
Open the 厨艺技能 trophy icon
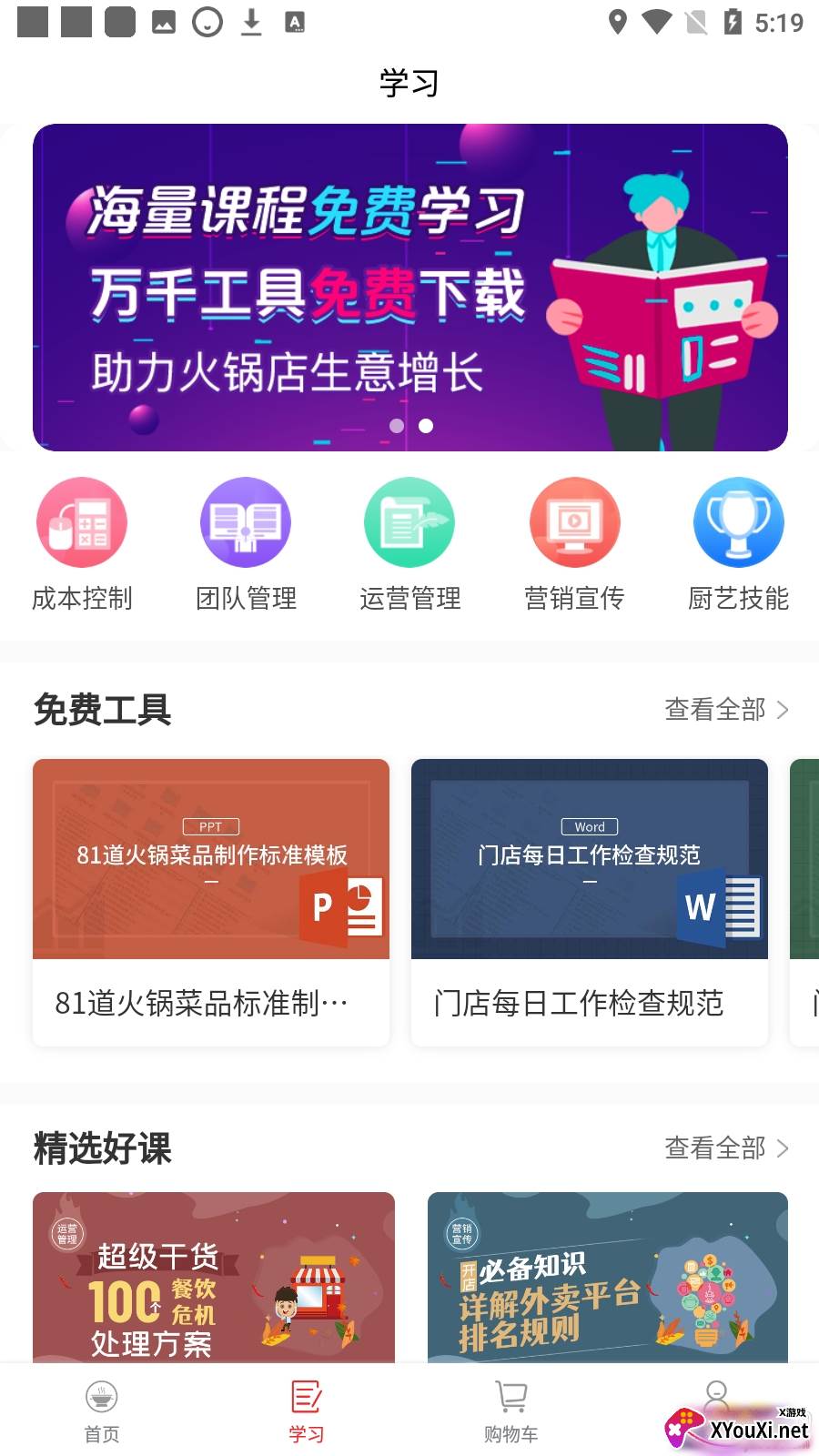(x=738, y=522)
